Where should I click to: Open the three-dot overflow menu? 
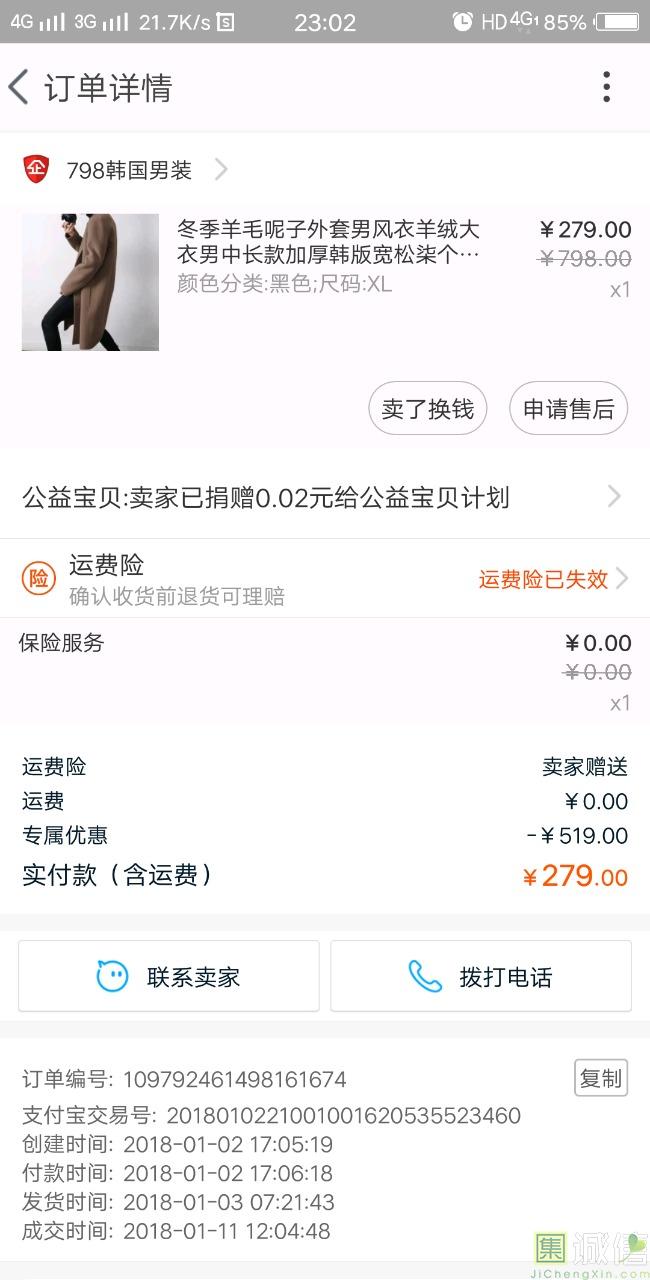tap(606, 88)
